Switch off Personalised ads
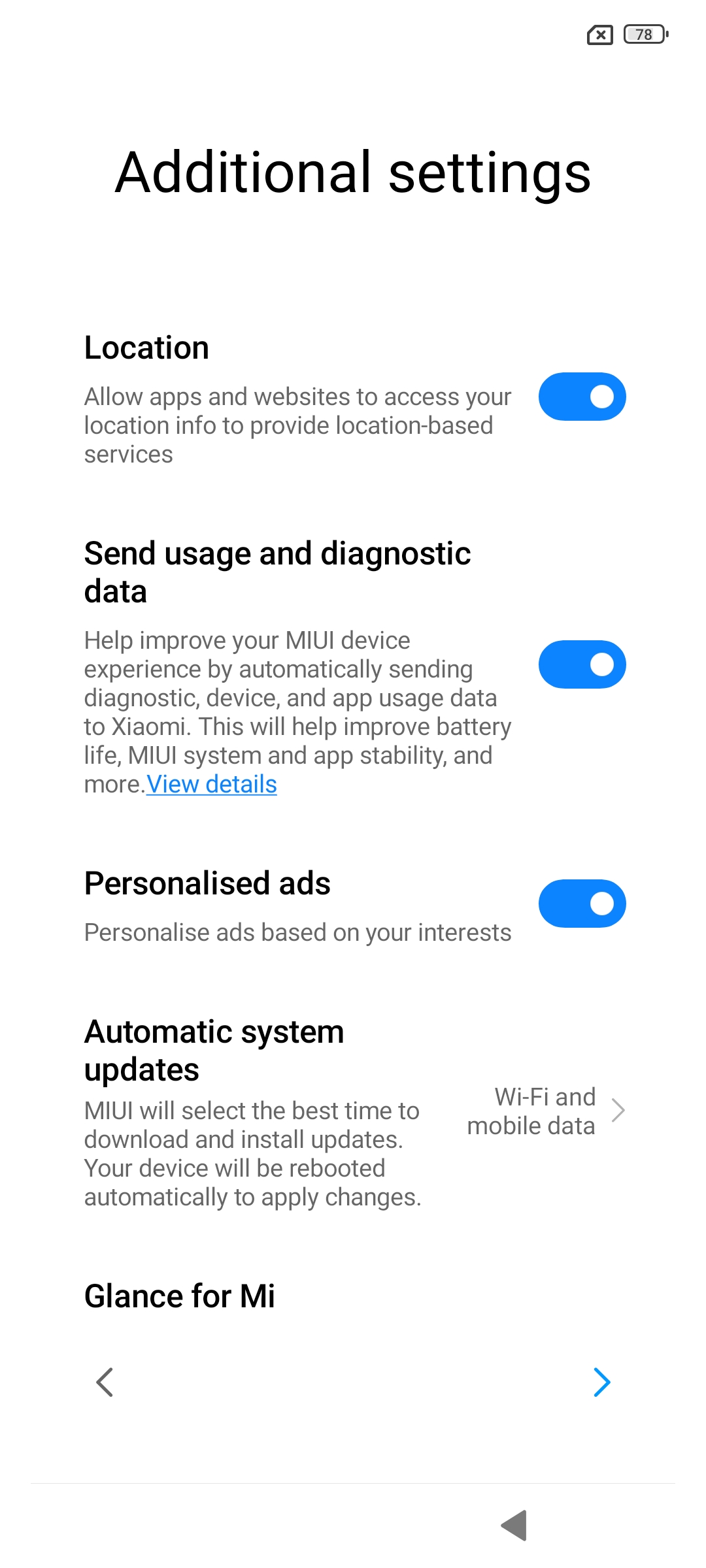706x1568 pixels. point(582,904)
